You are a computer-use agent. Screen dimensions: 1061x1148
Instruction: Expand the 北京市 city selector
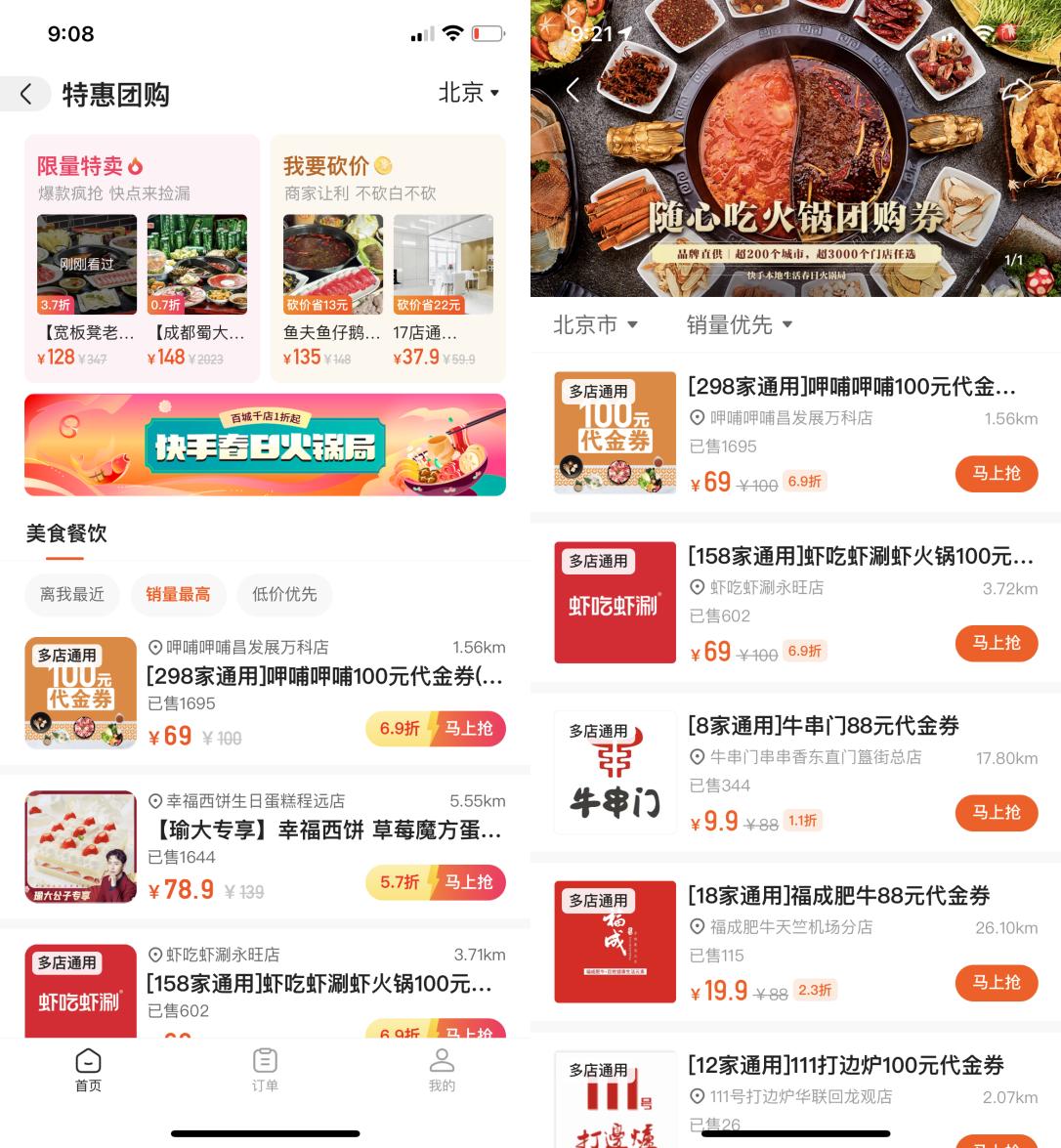pos(594,324)
